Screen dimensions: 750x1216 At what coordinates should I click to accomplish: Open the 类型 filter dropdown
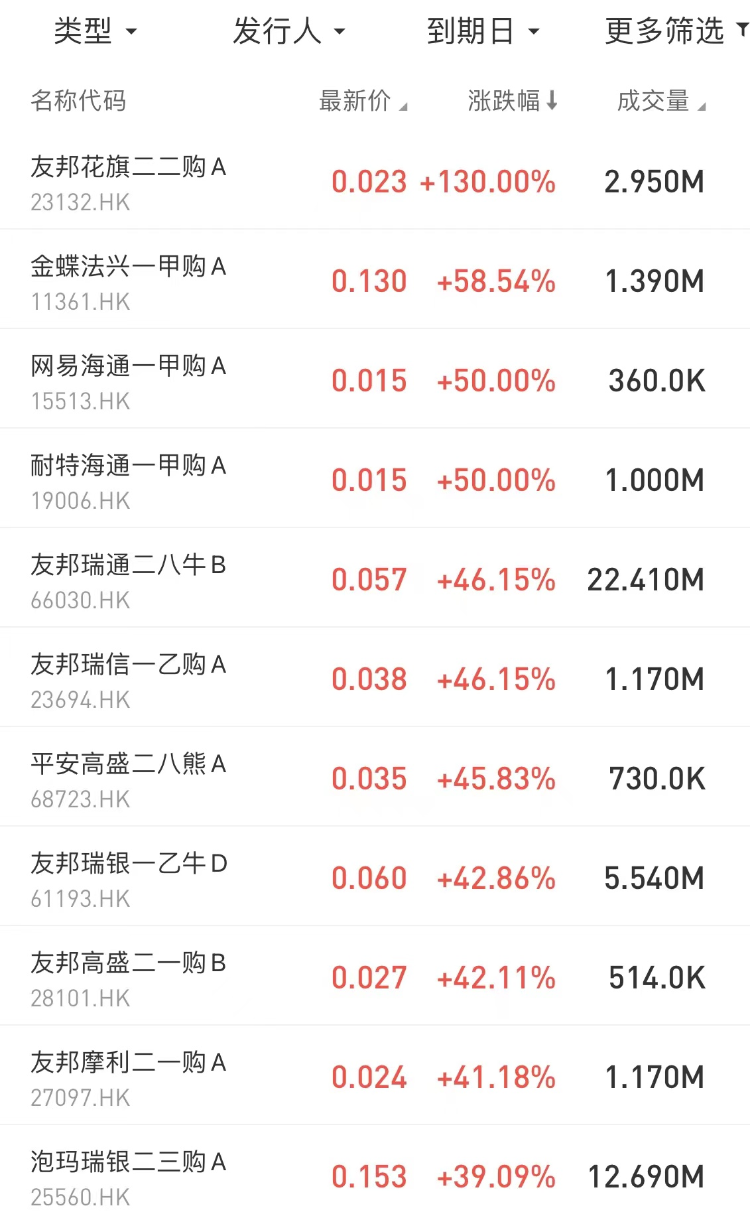pos(95,31)
